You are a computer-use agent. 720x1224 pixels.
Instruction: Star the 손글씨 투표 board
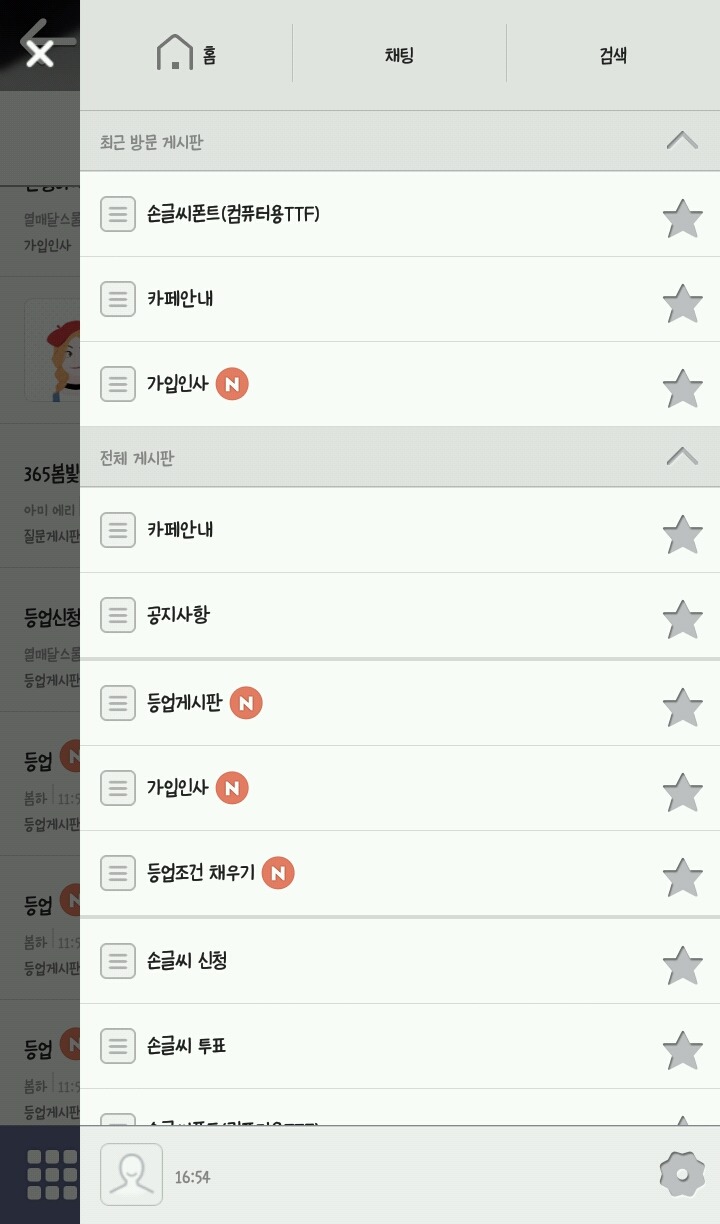(x=682, y=1050)
